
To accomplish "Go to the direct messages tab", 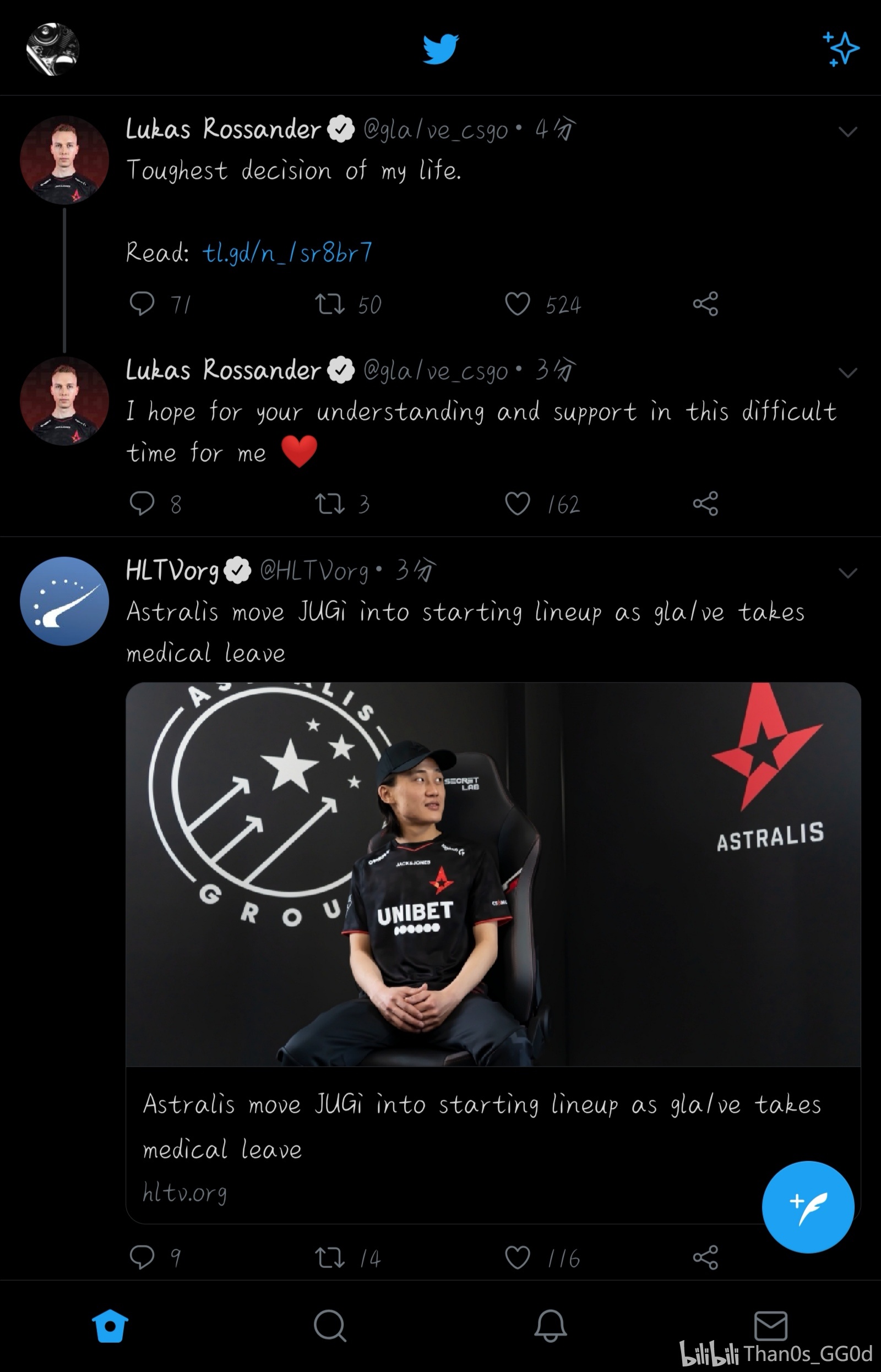I will (x=770, y=1325).
